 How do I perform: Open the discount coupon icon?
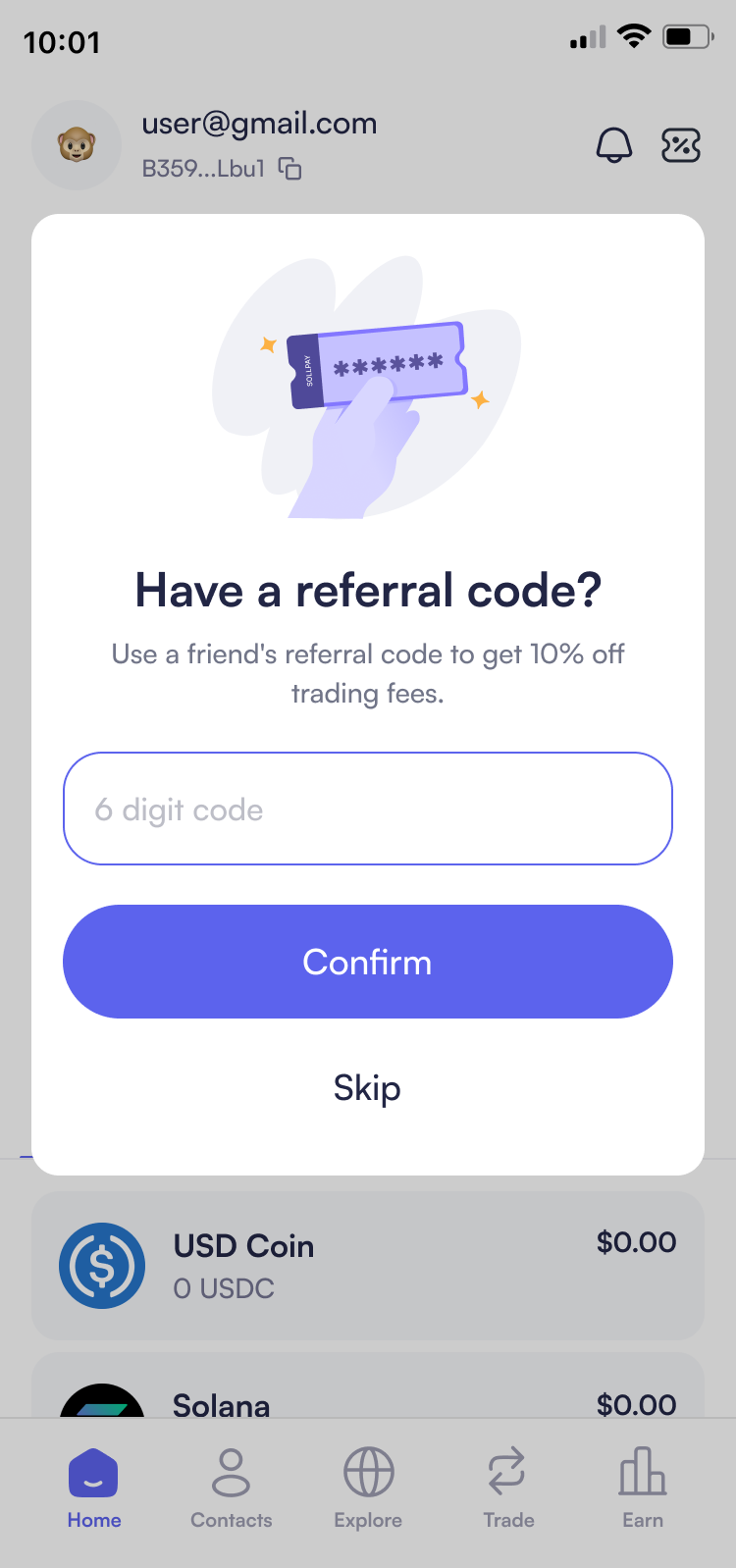(x=680, y=146)
